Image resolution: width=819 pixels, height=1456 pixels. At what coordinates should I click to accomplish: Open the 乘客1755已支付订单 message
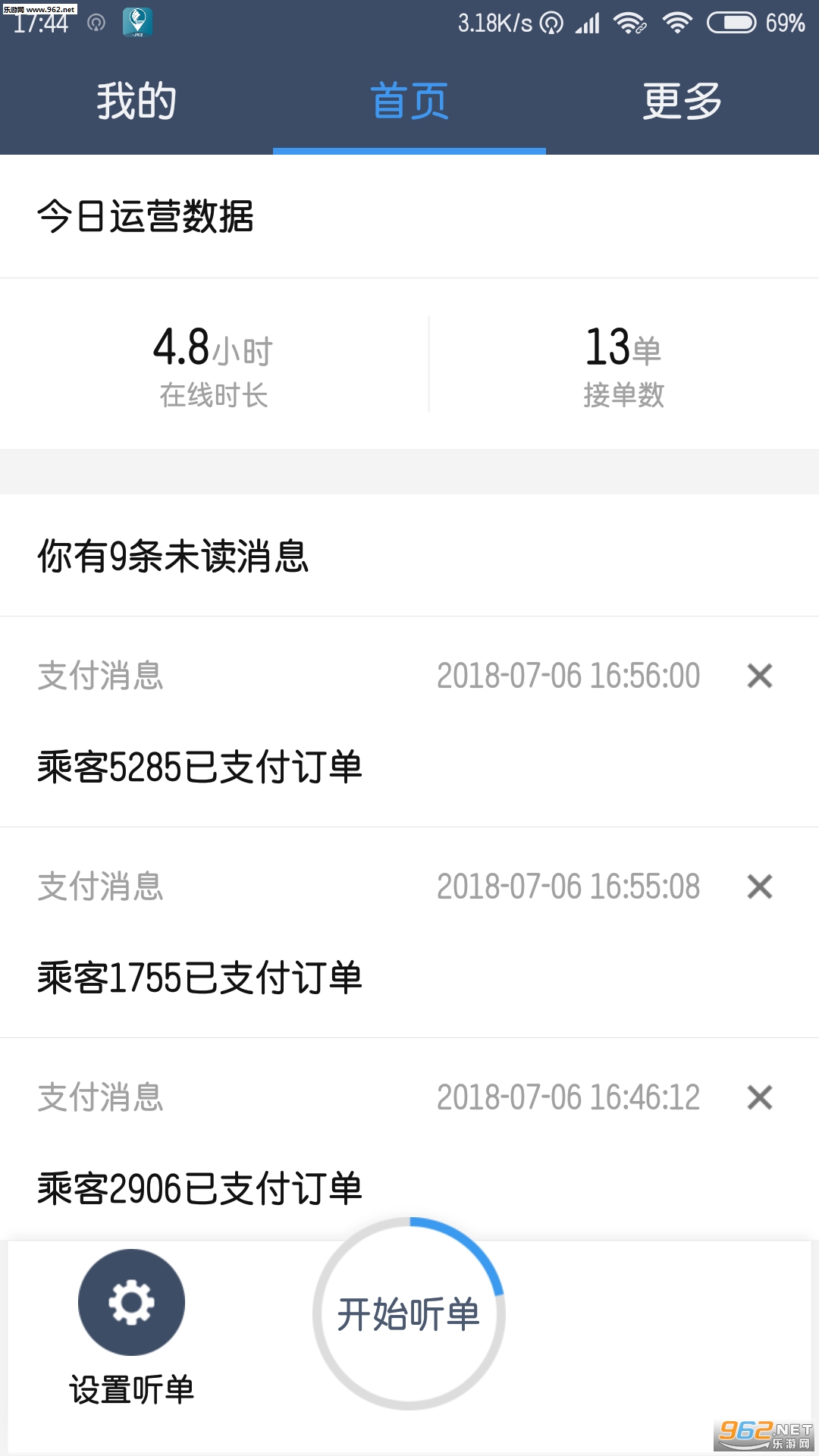pos(200,977)
